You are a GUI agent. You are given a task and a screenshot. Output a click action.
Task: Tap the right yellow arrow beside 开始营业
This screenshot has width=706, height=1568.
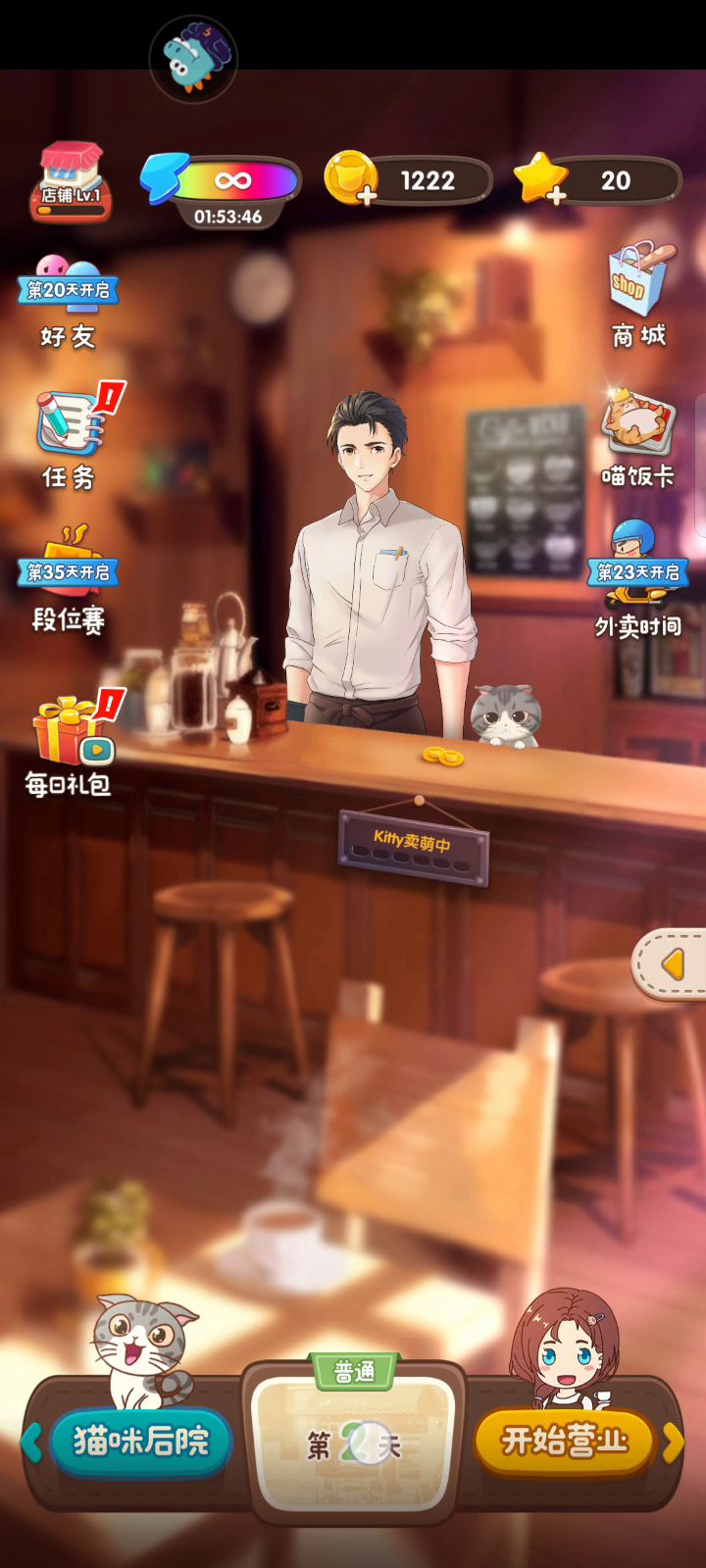(673, 1442)
